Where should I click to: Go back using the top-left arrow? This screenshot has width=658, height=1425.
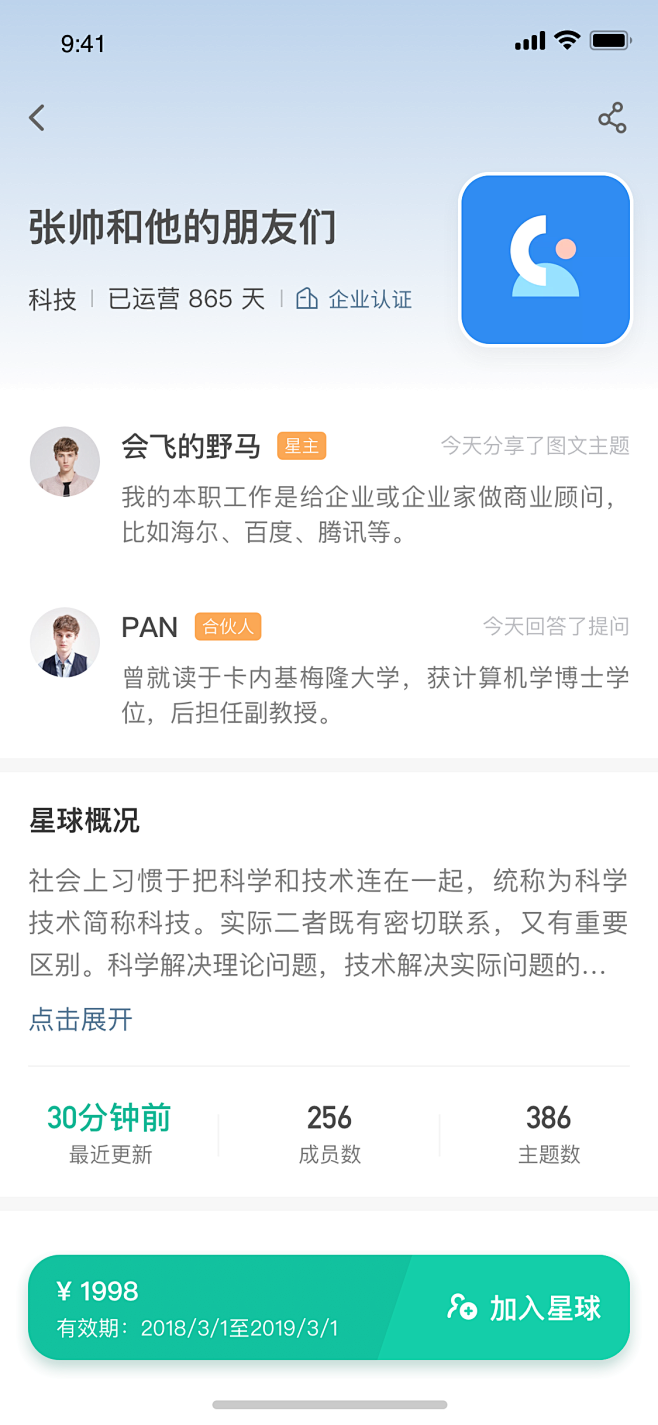(x=37, y=118)
